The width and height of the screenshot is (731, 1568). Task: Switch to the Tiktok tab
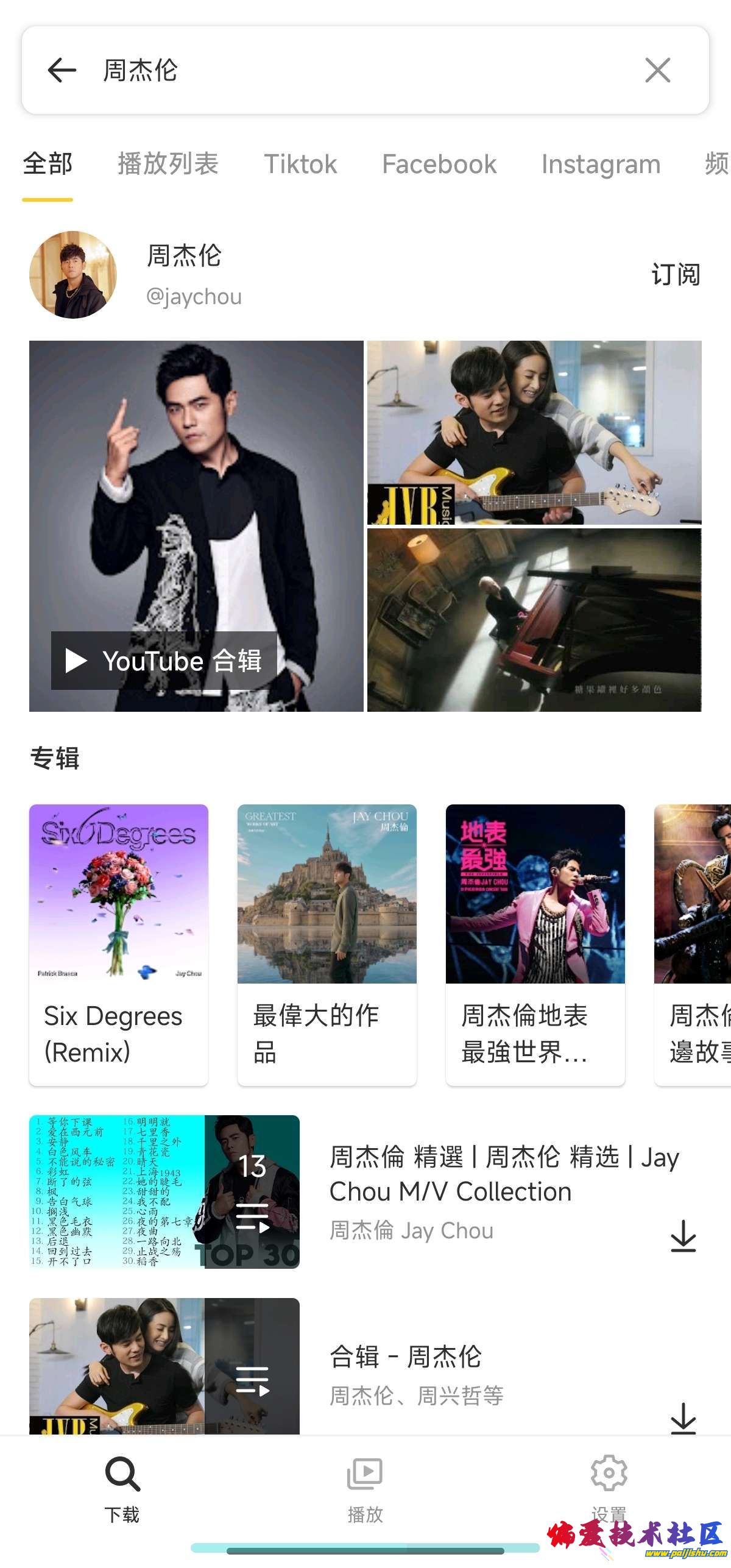click(x=300, y=164)
